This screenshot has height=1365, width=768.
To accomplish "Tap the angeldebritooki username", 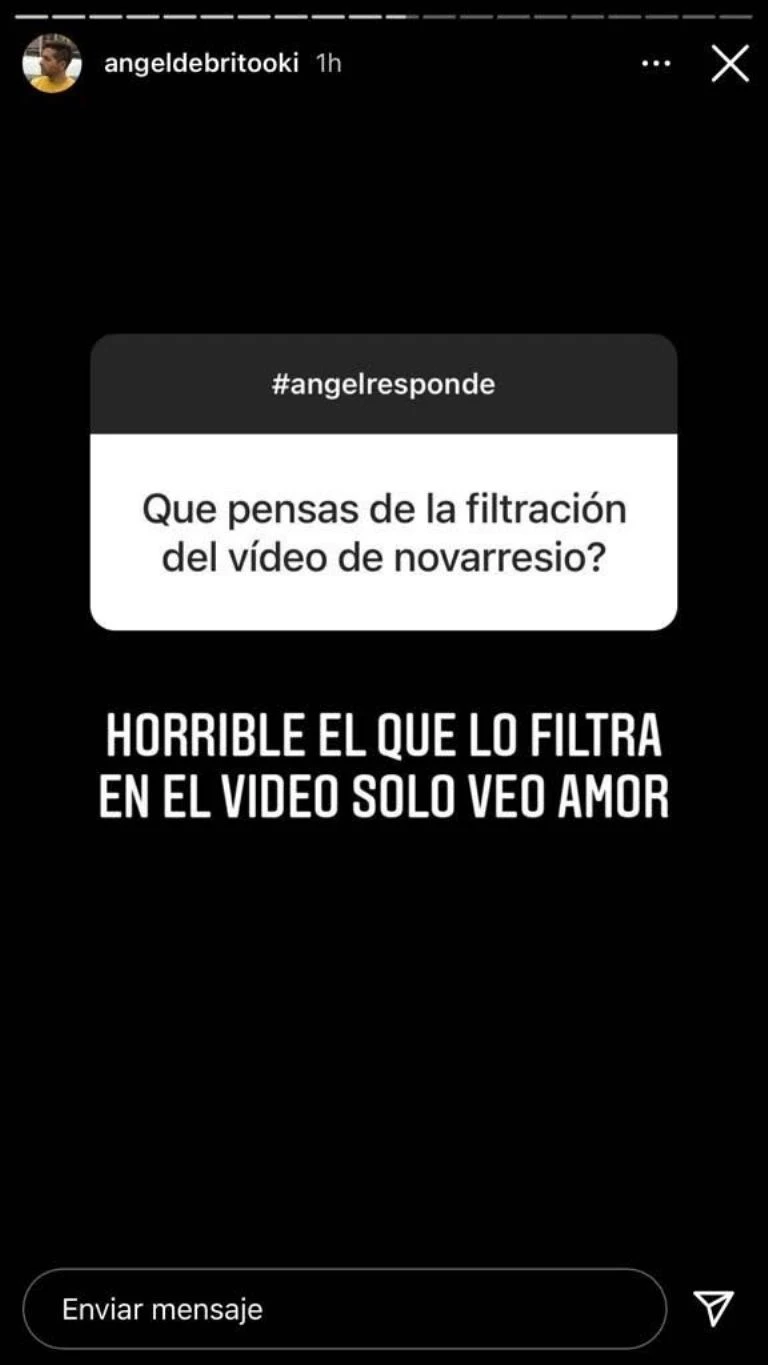I will tap(201, 63).
